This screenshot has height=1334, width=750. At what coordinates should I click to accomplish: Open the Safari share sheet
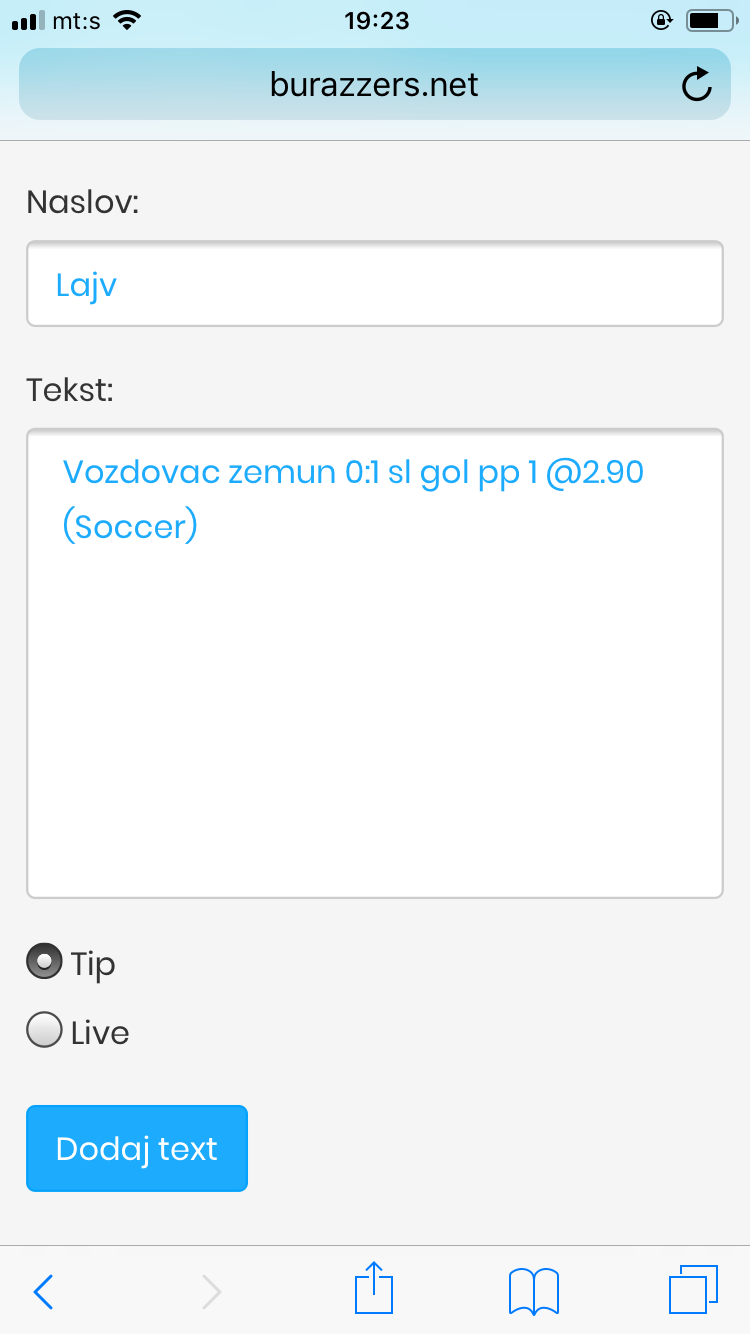tap(375, 1288)
